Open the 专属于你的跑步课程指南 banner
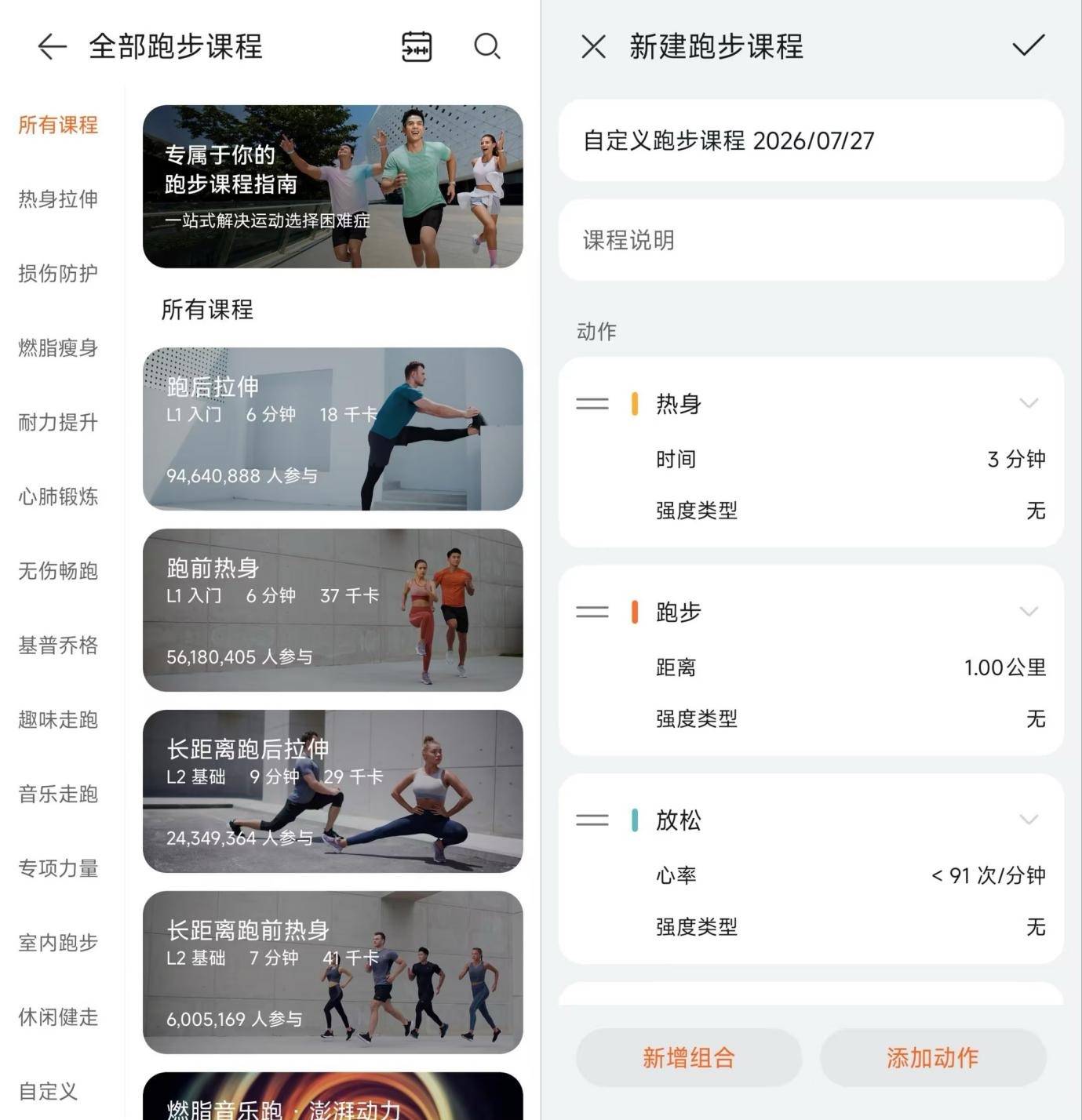This screenshot has height=1120, width=1082. (333, 187)
